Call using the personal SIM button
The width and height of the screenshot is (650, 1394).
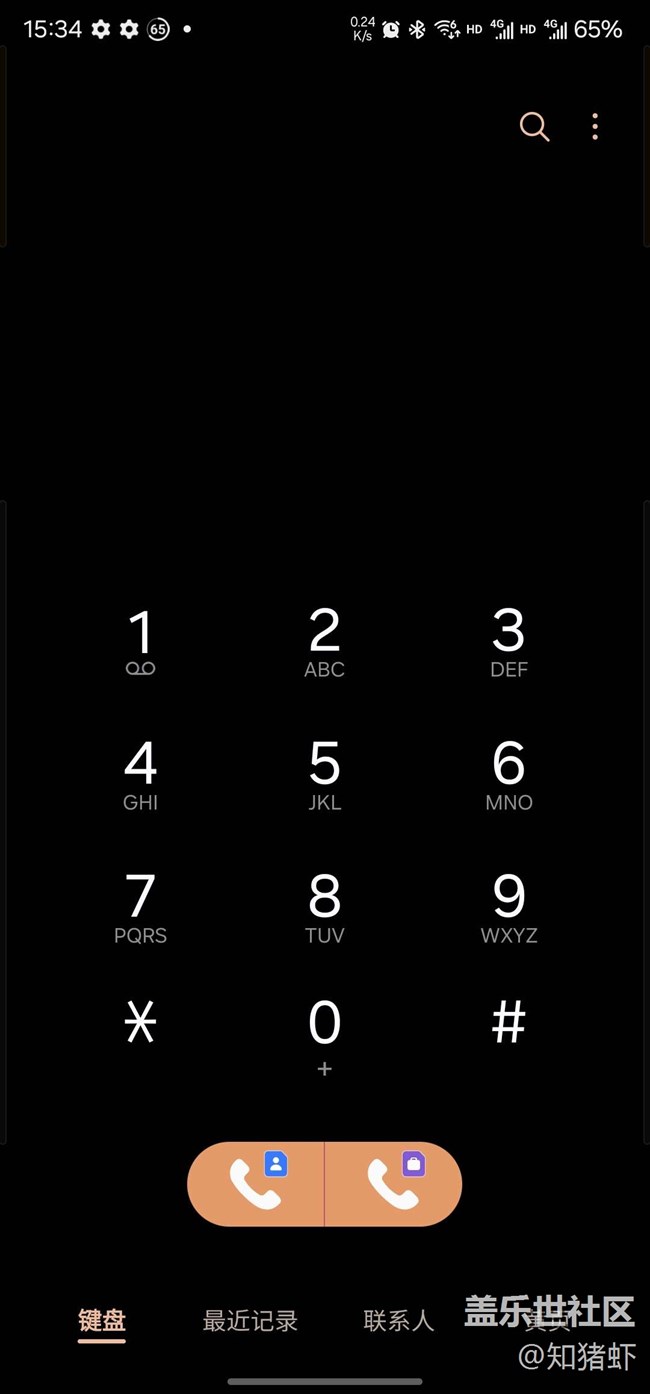(x=256, y=1184)
